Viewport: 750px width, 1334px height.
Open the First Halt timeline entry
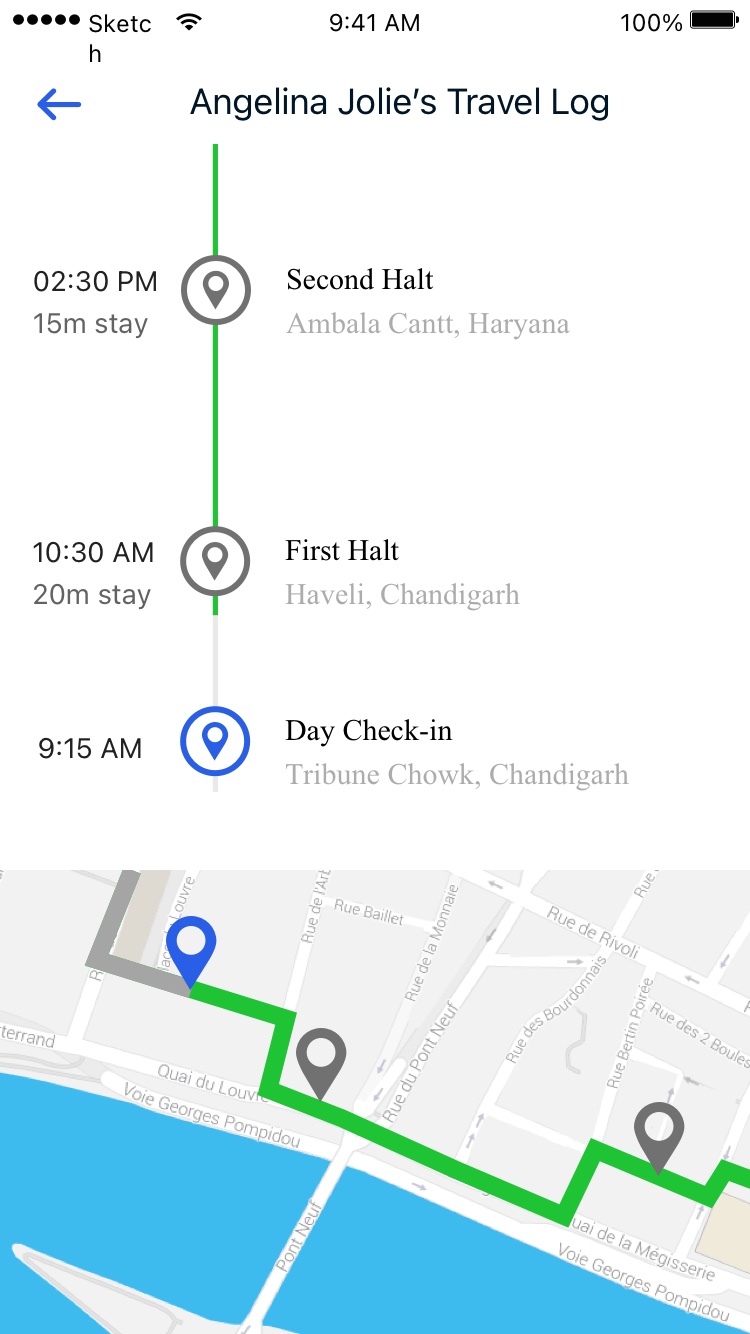click(x=342, y=552)
